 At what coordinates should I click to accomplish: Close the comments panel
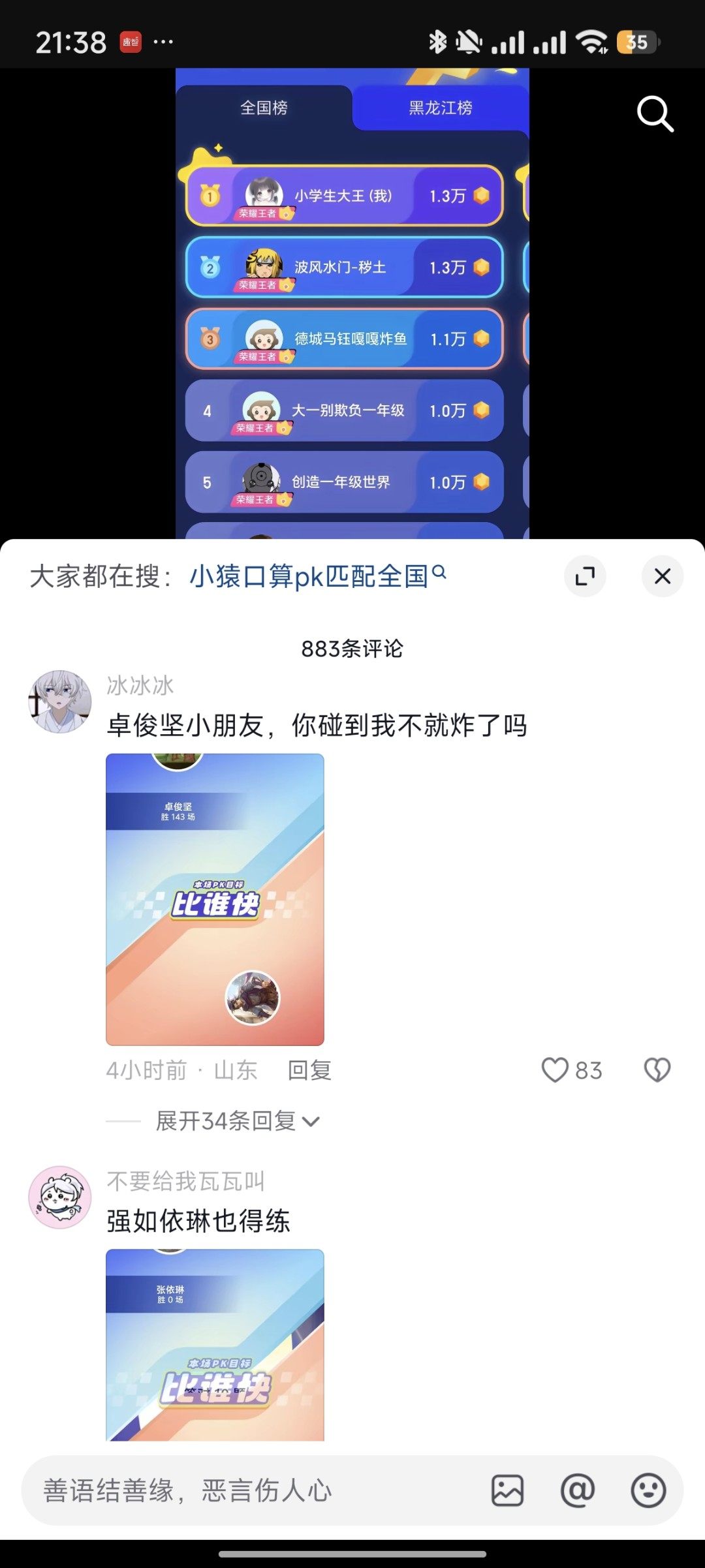point(662,576)
